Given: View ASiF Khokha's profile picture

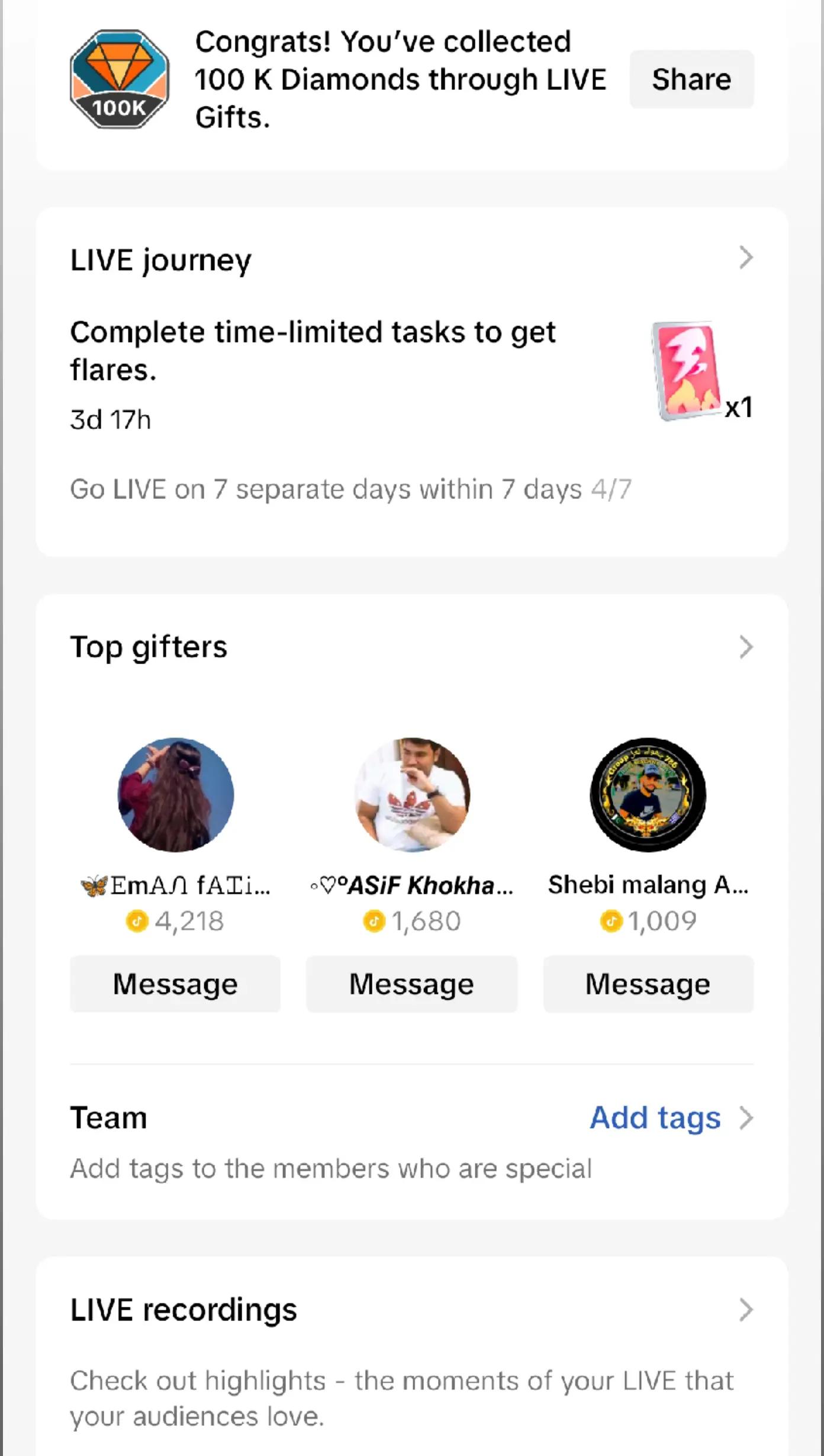Looking at the screenshot, I should [413, 795].
